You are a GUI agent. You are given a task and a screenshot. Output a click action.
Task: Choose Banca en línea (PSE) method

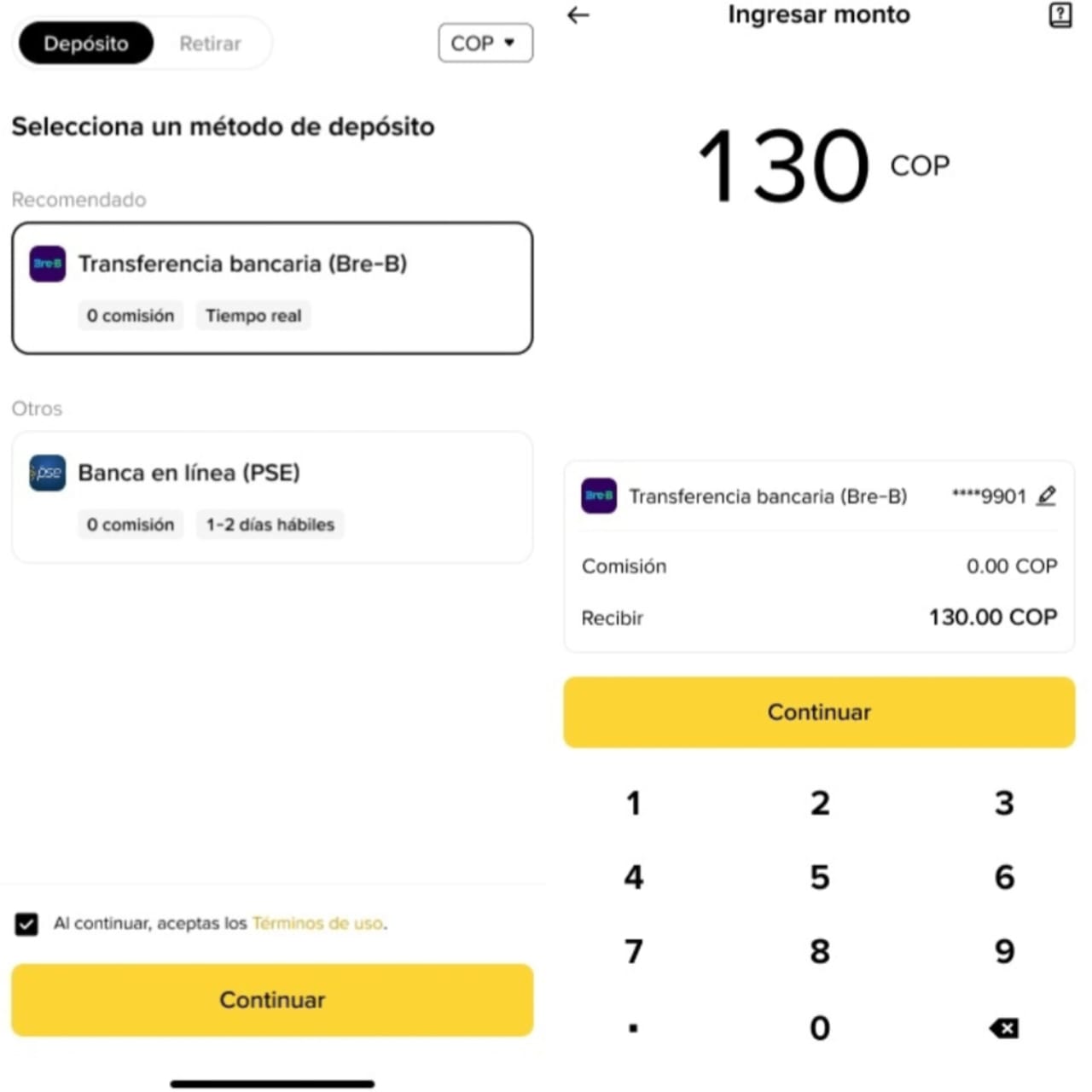click(x=272, y=497)
